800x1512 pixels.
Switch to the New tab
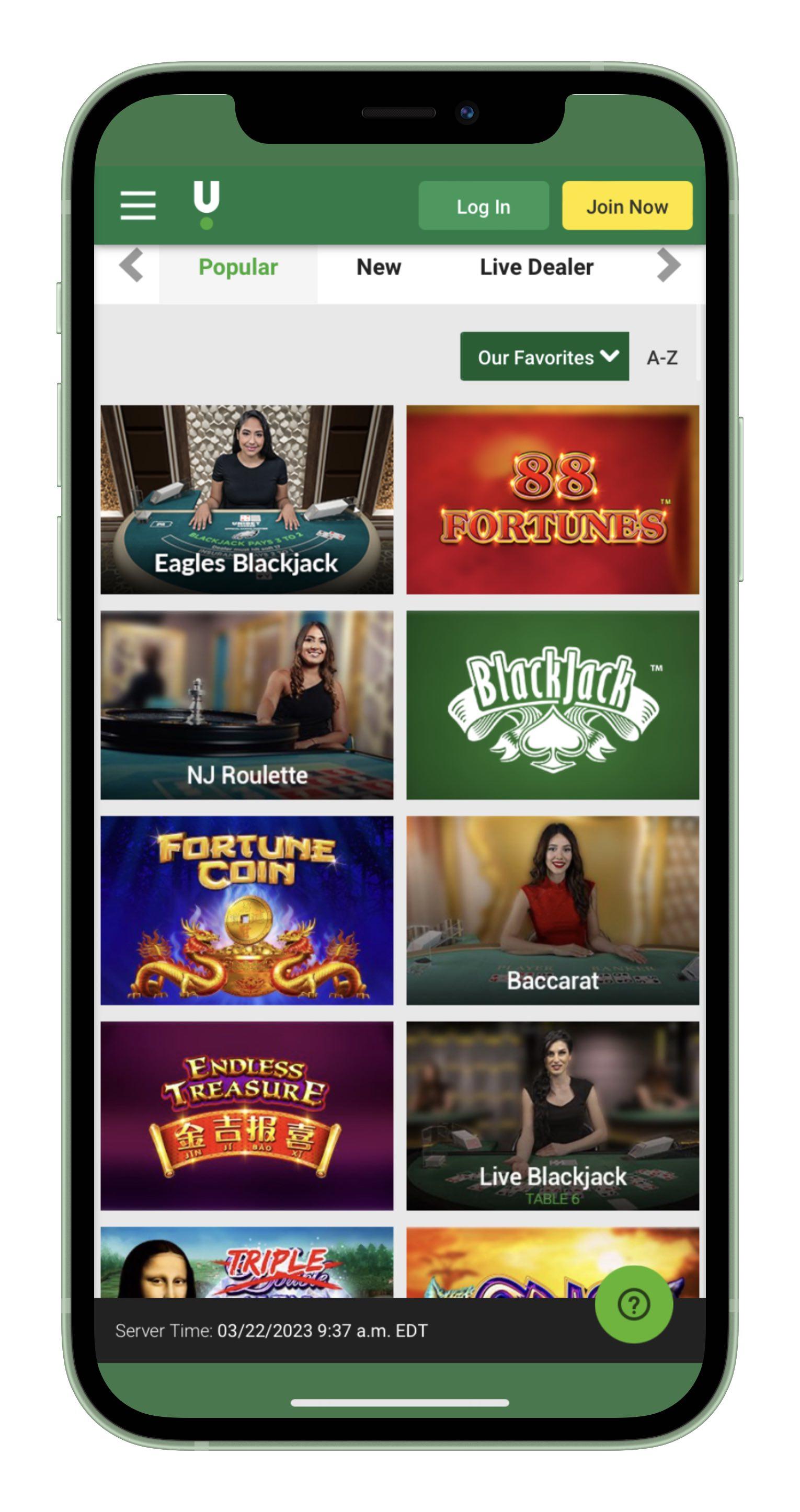click(x=379, y=267)
